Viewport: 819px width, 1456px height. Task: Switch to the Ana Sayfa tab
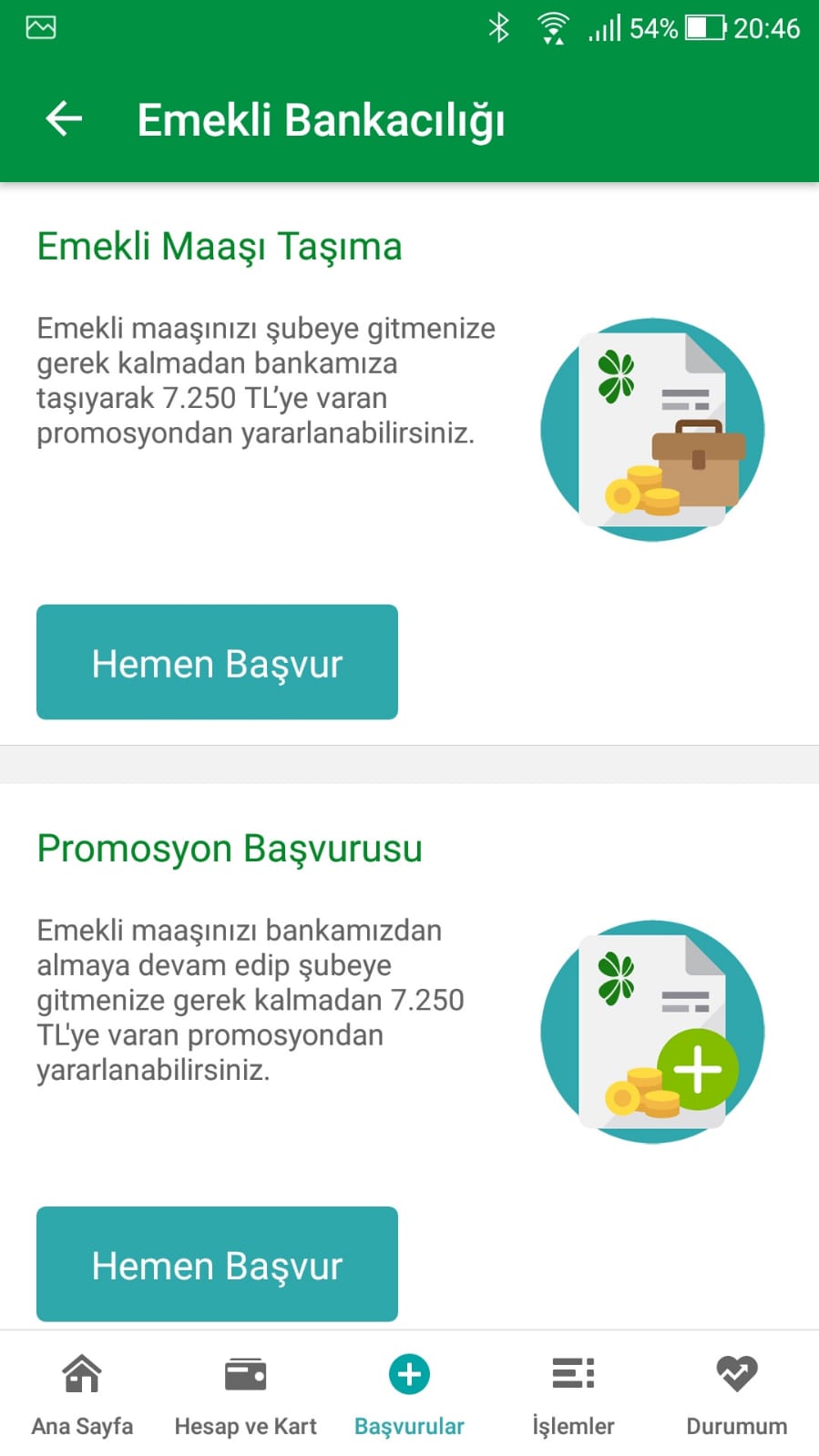point(82,1394)
